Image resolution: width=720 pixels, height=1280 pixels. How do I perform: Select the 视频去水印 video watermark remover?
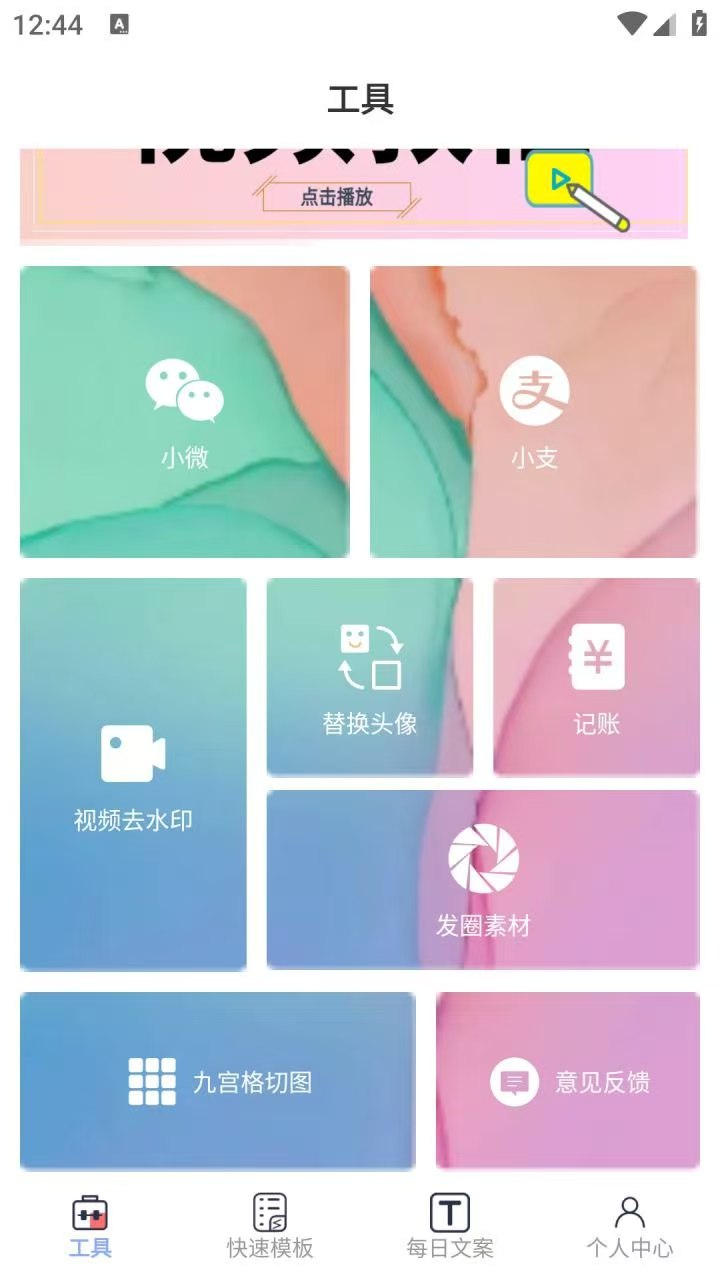click(x=131, y=775)
